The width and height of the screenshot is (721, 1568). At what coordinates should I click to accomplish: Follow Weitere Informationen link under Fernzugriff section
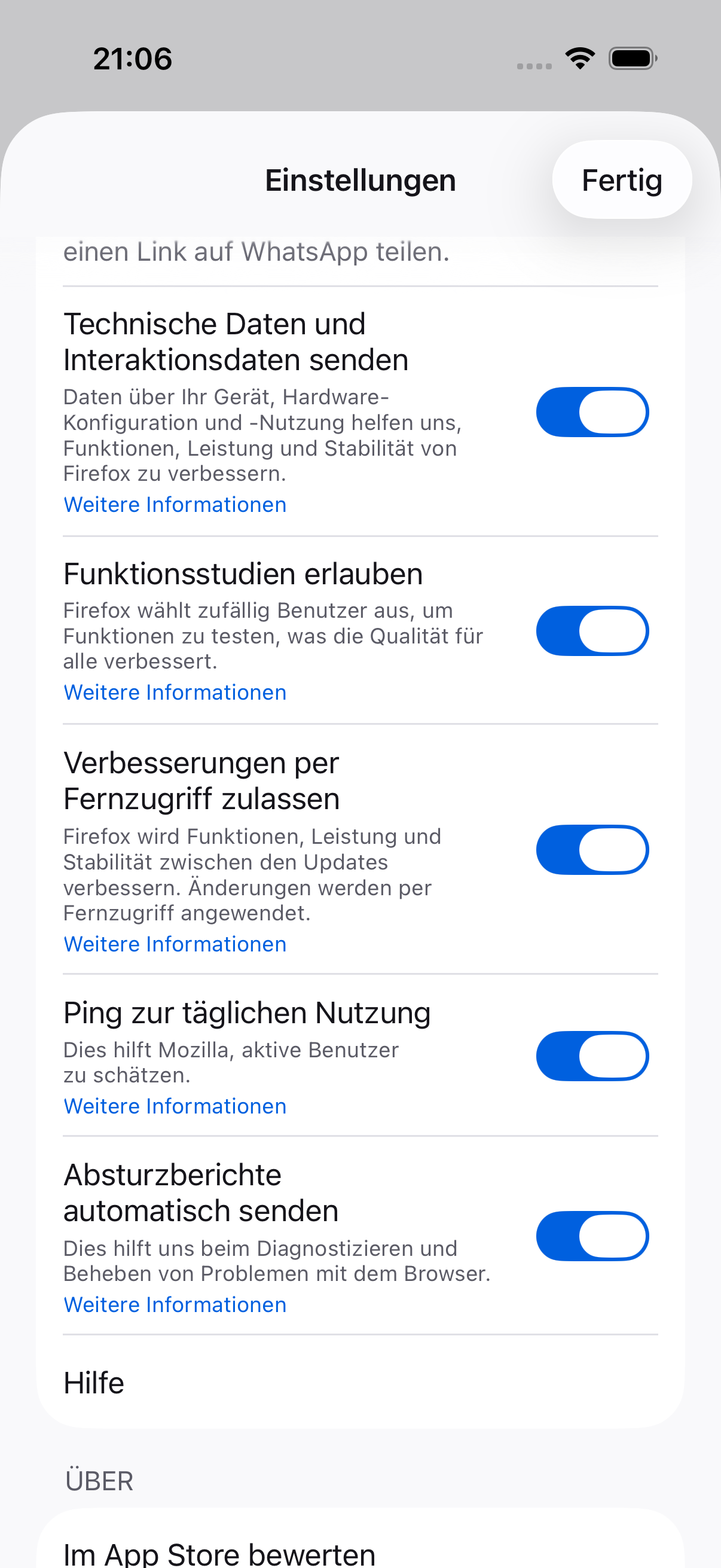pyautogui.click(x=175, y=944)
